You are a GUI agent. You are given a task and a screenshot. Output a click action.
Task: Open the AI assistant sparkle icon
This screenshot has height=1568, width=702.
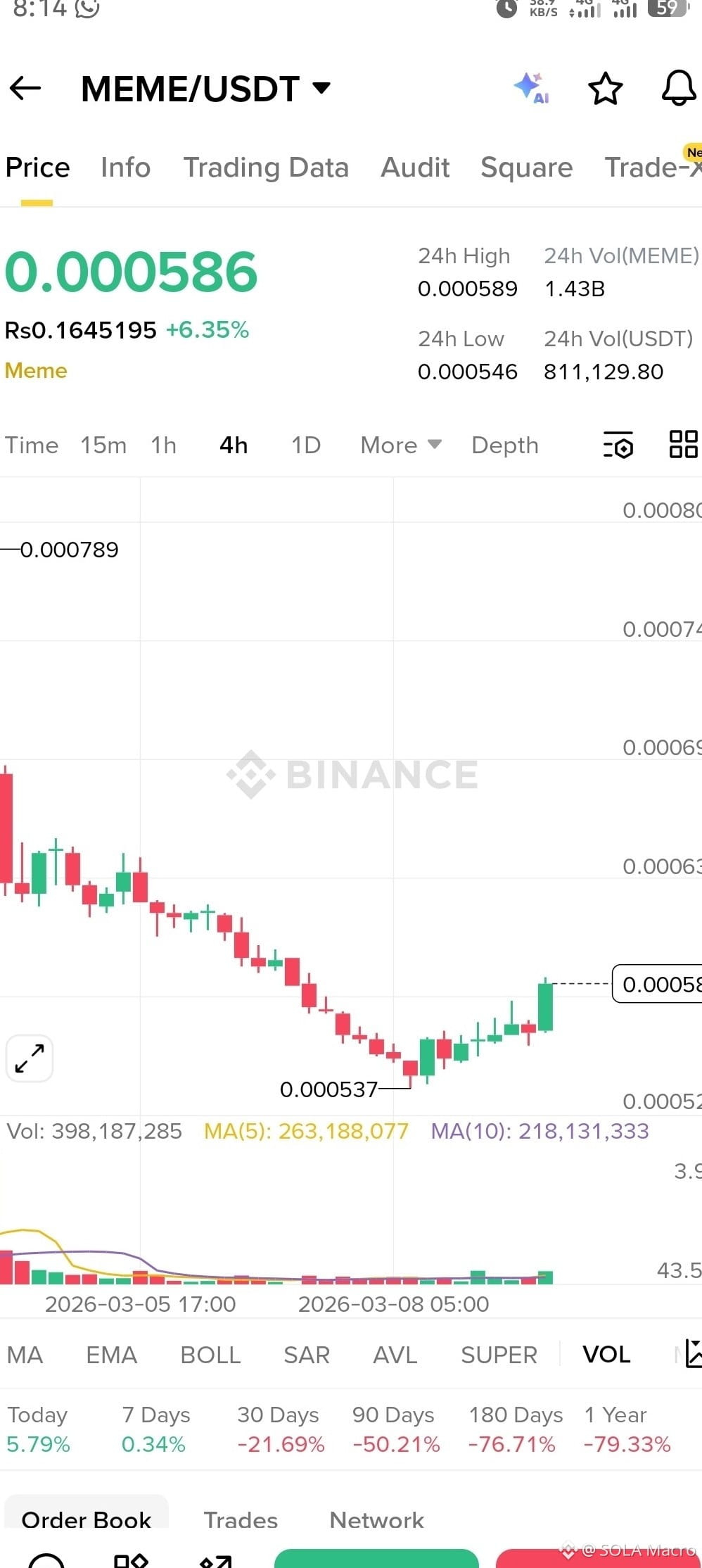tap(531, 88)
